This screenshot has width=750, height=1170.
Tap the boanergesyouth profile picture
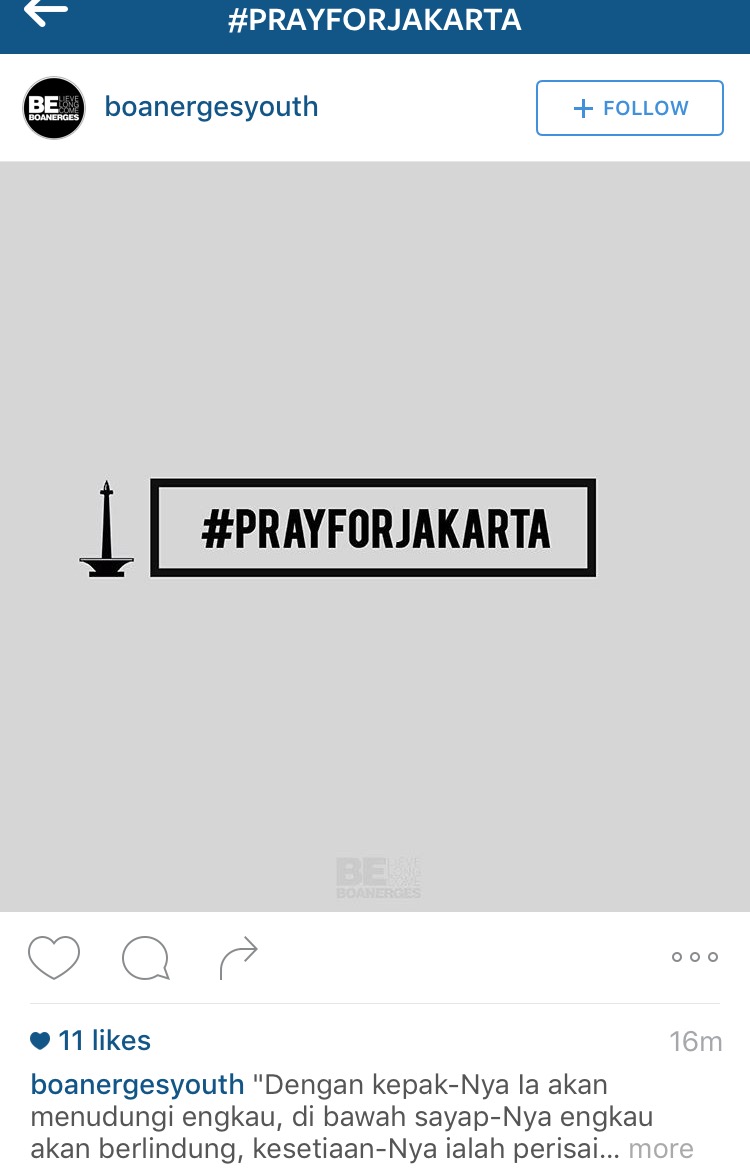(53, 108)
